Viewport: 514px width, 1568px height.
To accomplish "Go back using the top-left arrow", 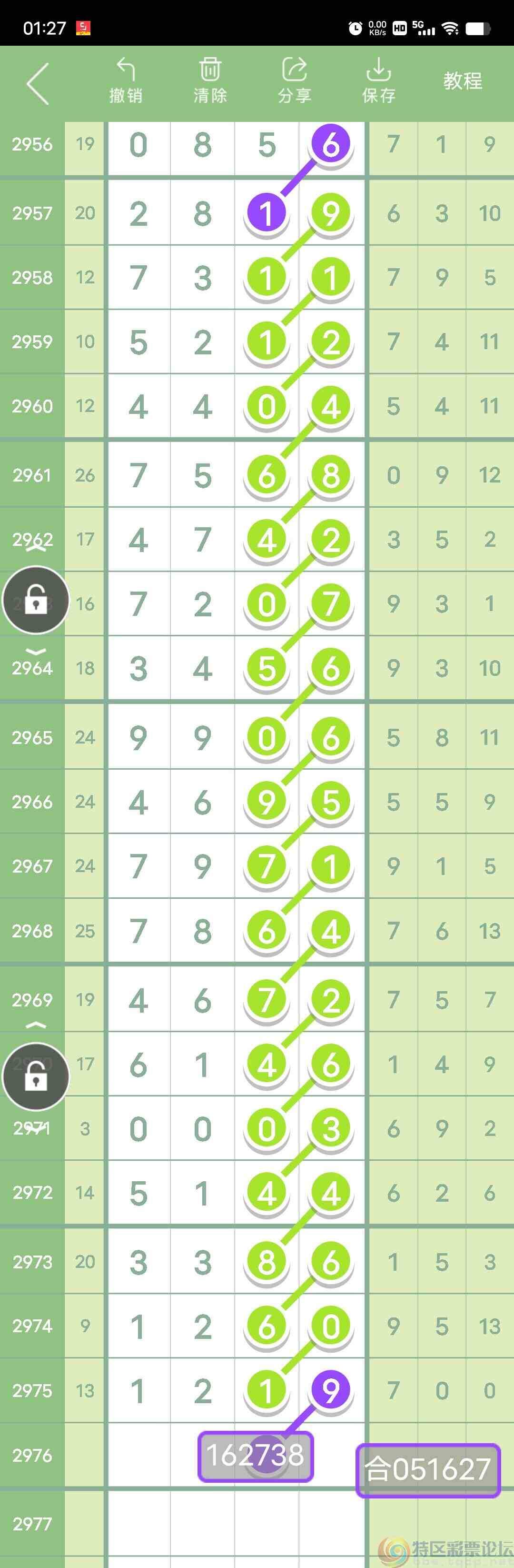I will 38,83.
